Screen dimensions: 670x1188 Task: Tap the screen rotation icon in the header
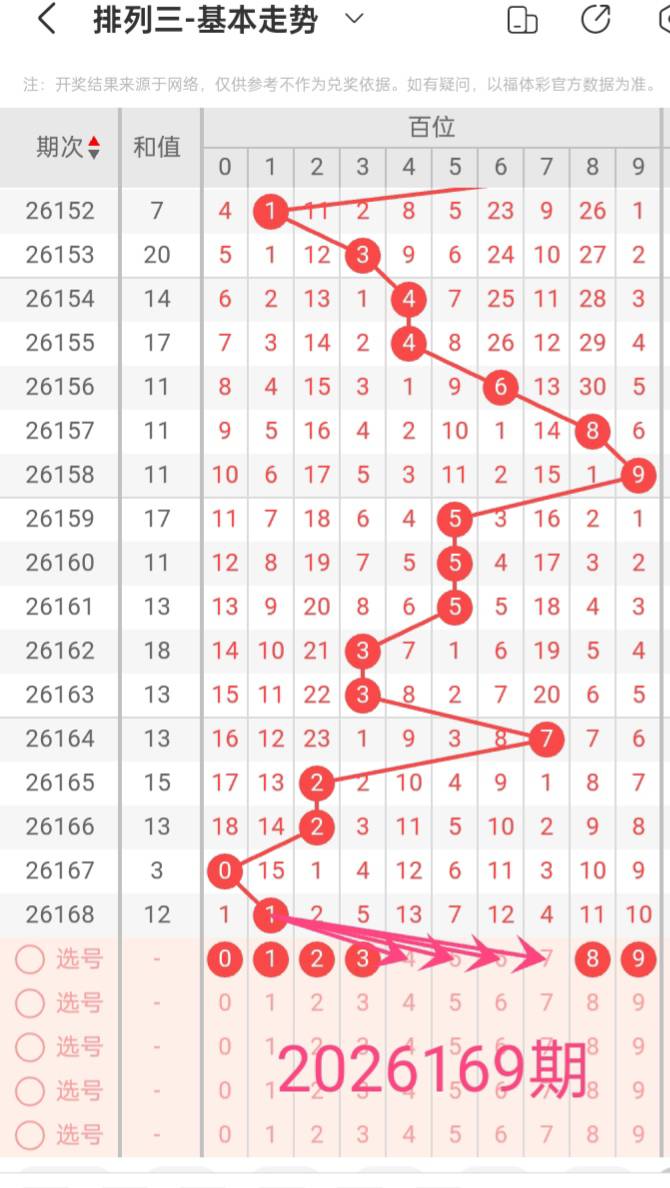[x=521, y=20]
